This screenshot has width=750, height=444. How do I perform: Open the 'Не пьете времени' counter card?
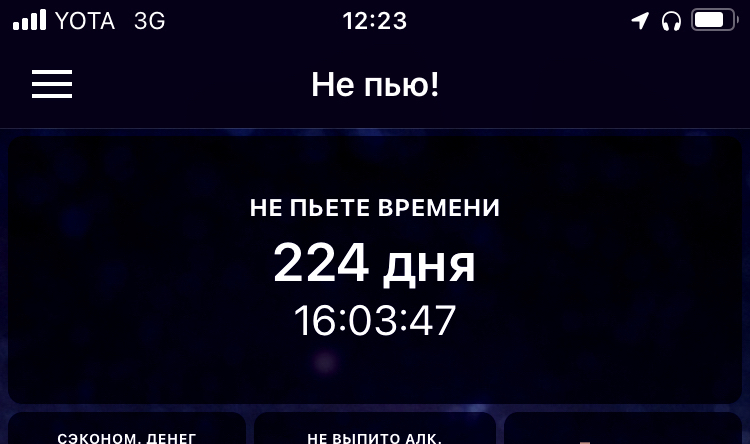[375, 270]
